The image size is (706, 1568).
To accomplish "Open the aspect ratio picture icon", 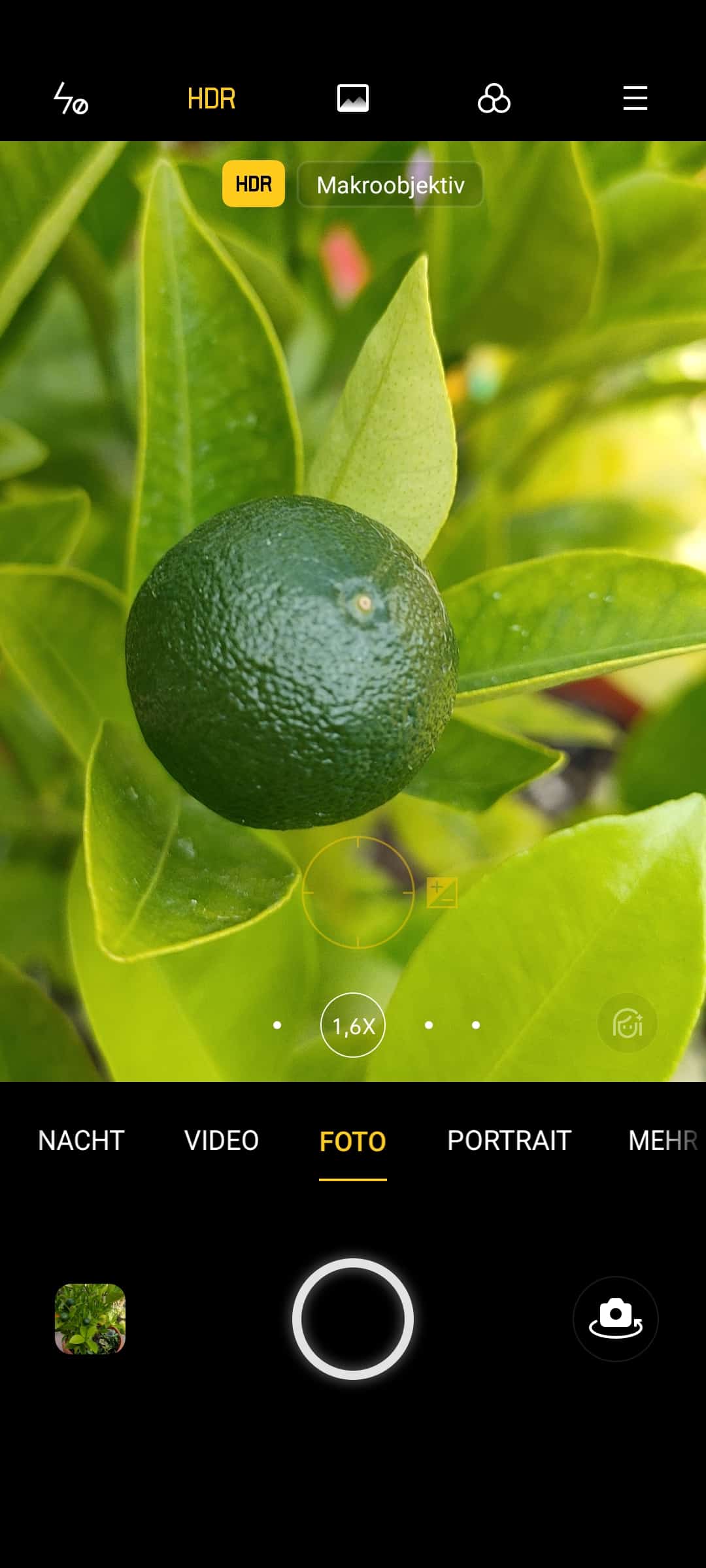I will (353, 99).
